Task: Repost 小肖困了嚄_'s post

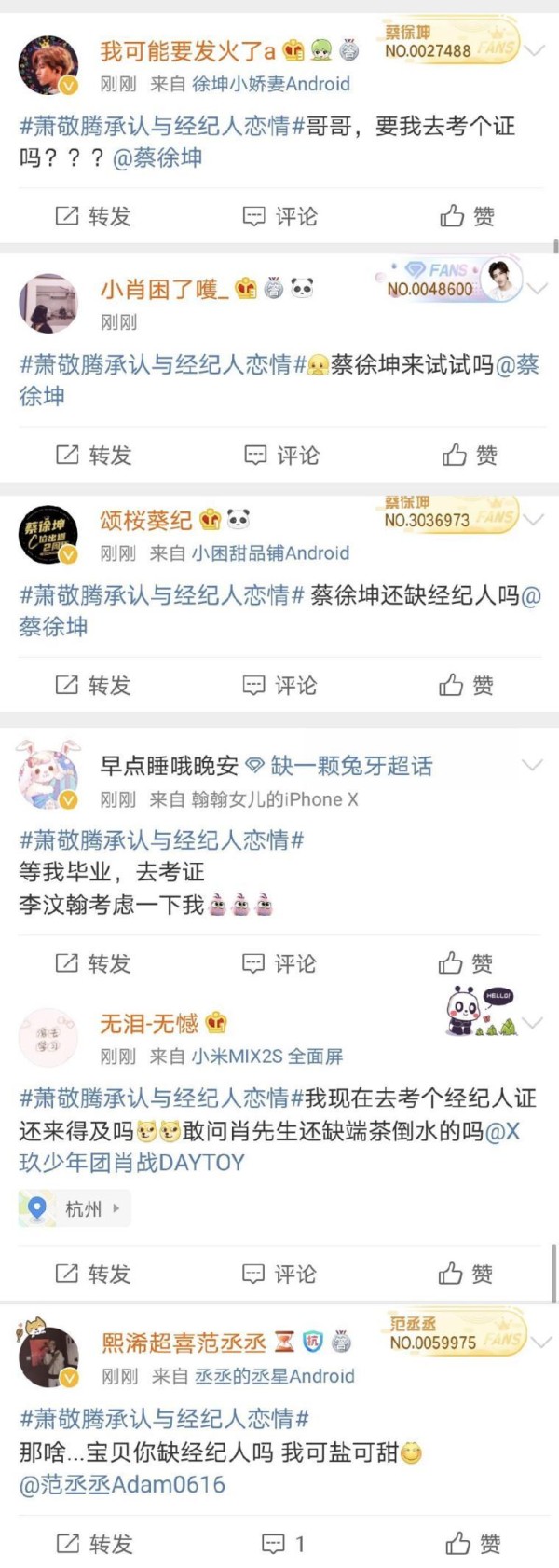Action: [x=94, y=455]
